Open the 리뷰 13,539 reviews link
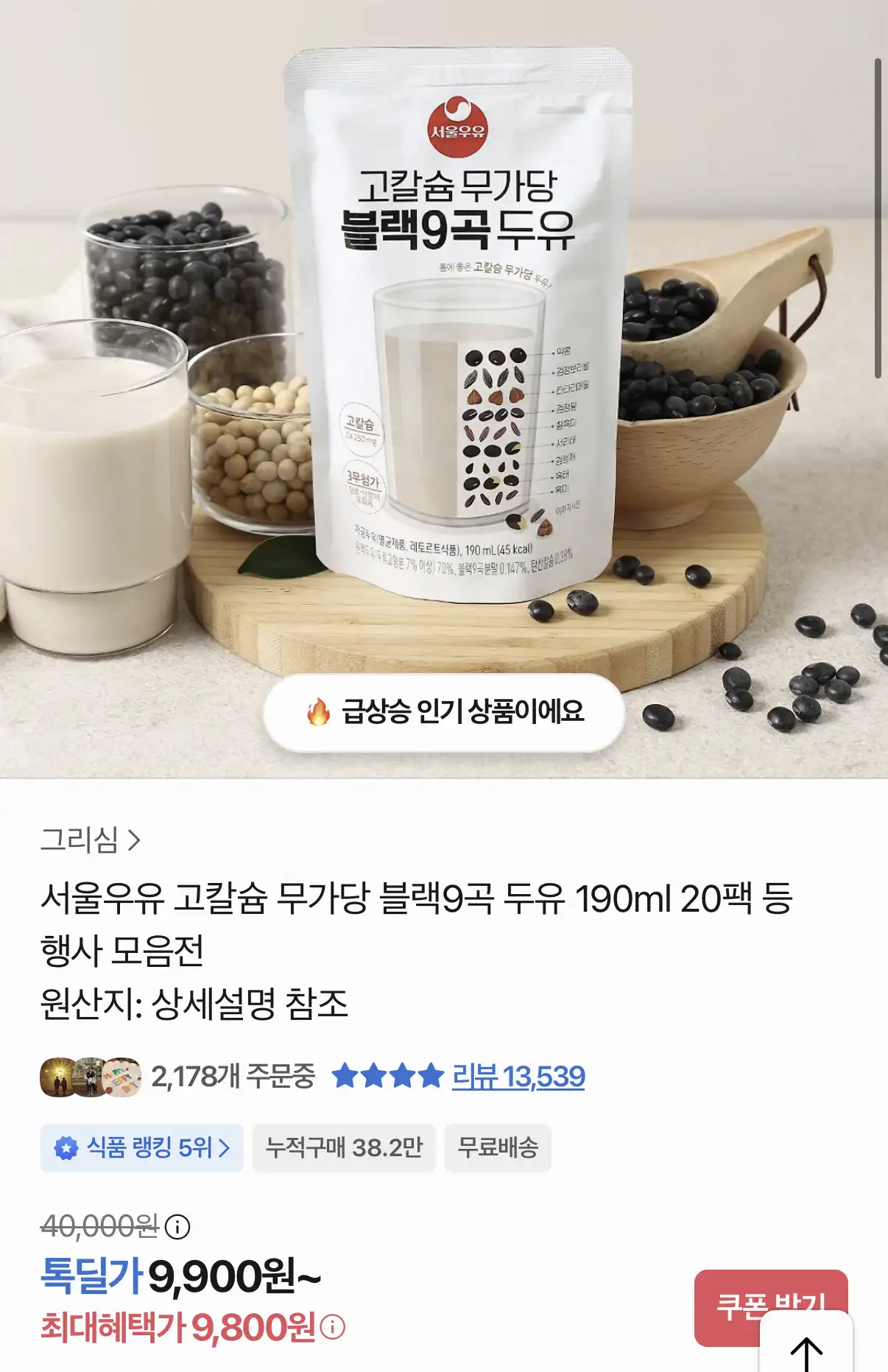Screen dimensions: 888x1372 pyautogui.click(x=518, y=1077)
